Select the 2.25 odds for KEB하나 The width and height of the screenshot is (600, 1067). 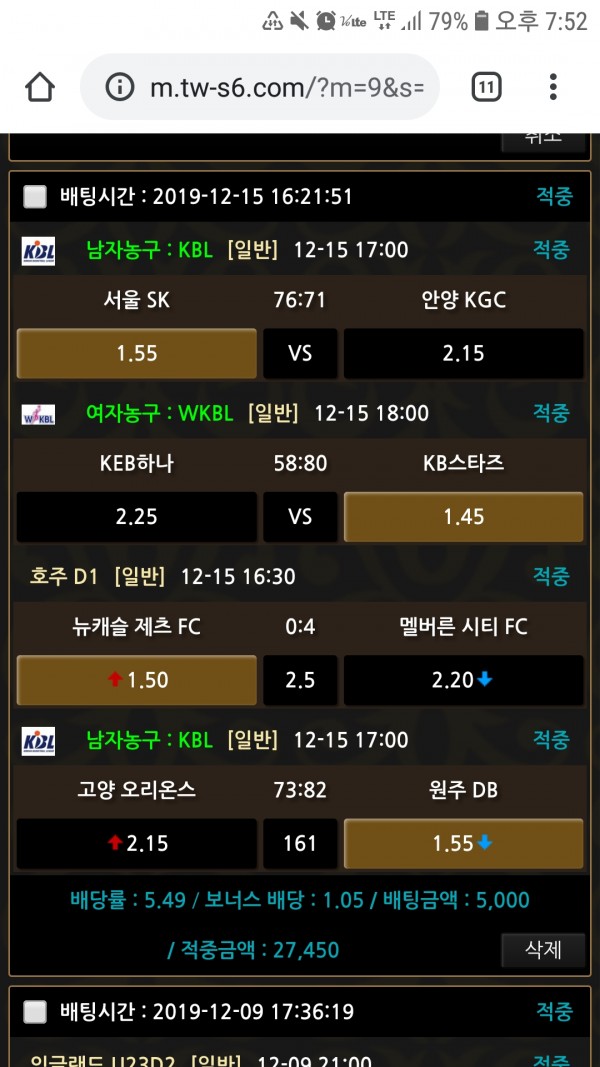pos(137,516)
